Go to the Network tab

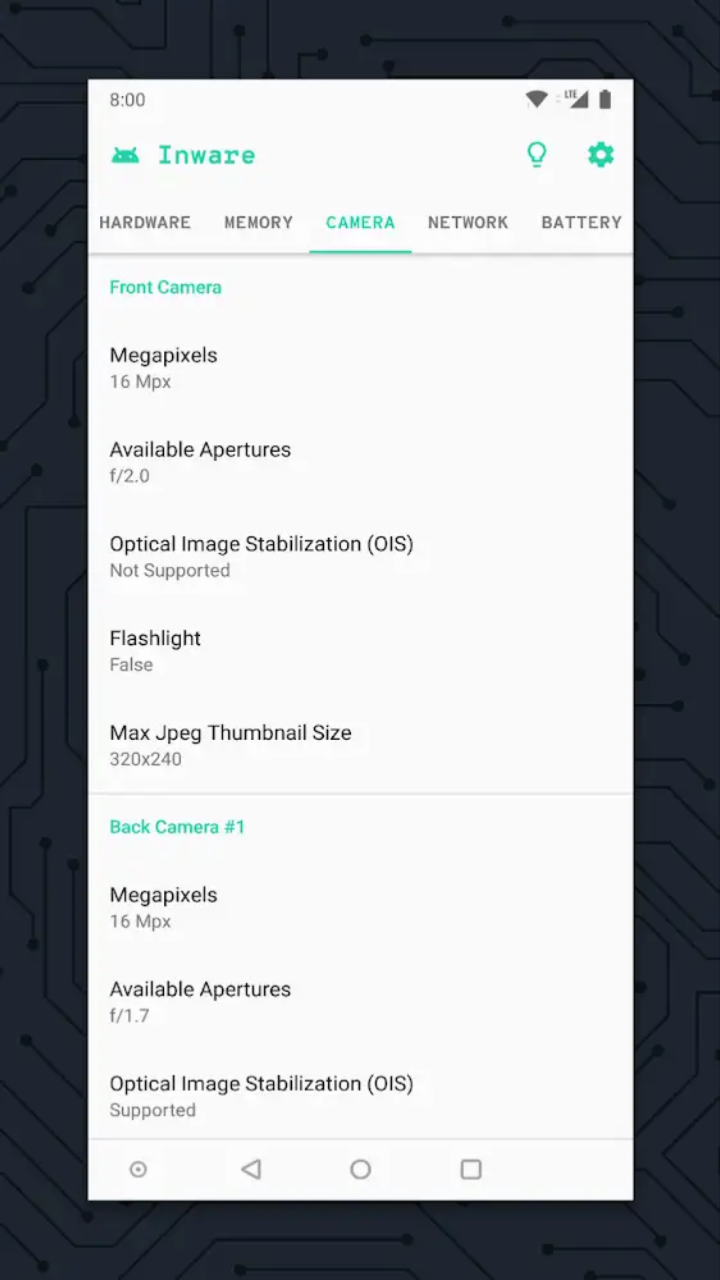pos(468,222)
